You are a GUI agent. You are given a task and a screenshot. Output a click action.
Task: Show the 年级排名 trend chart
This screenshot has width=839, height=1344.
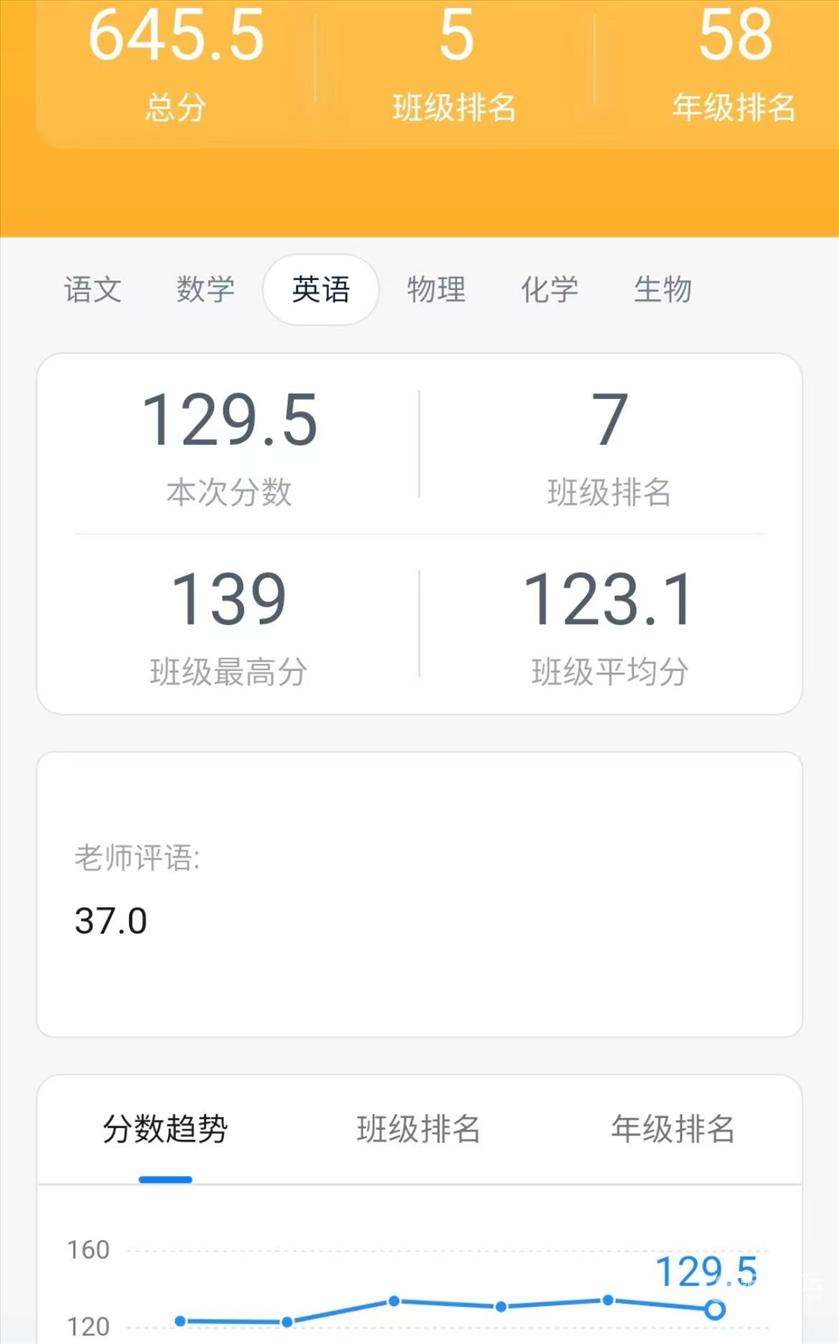673,1130
